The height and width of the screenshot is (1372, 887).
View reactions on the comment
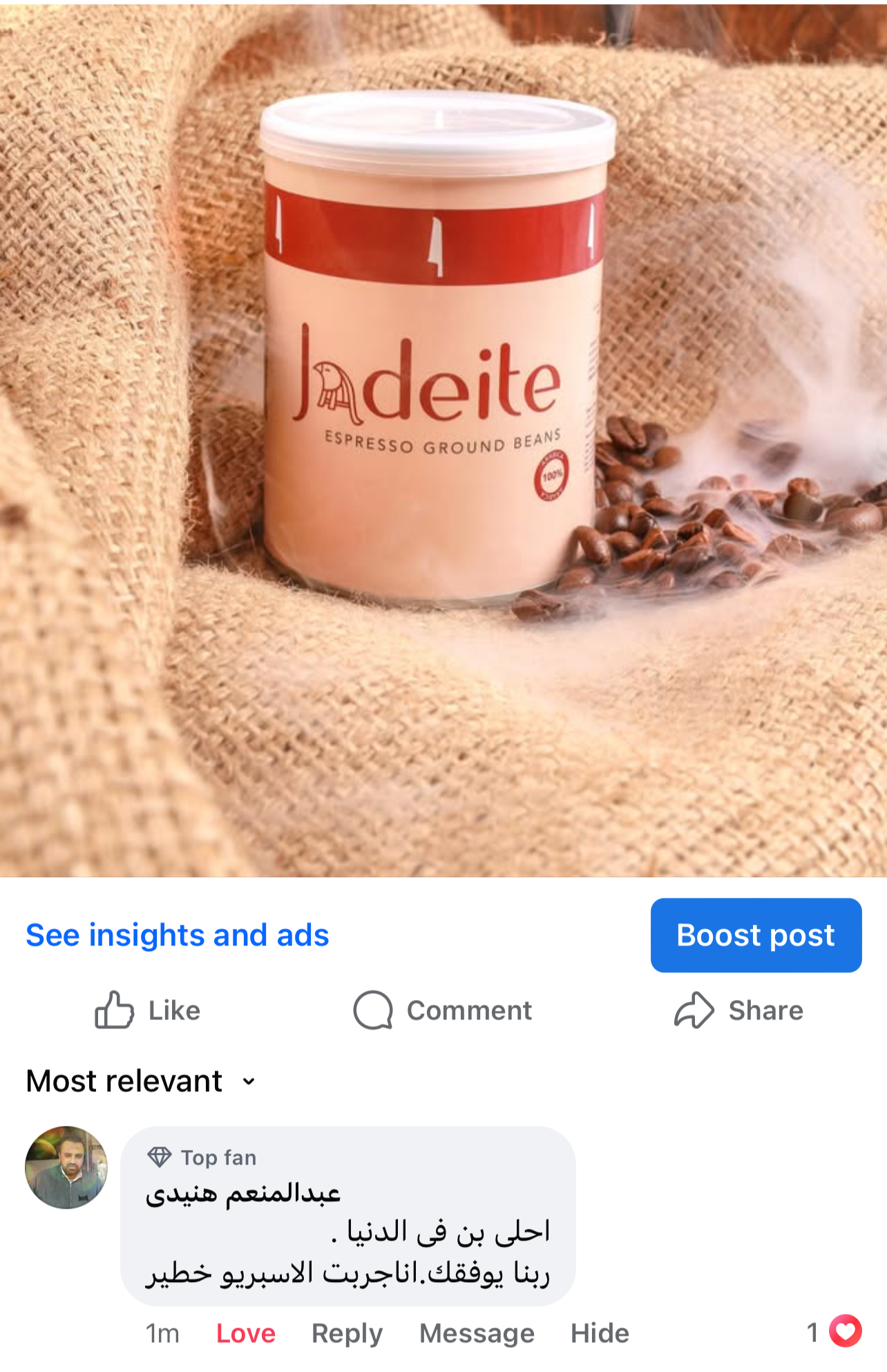834,1332
